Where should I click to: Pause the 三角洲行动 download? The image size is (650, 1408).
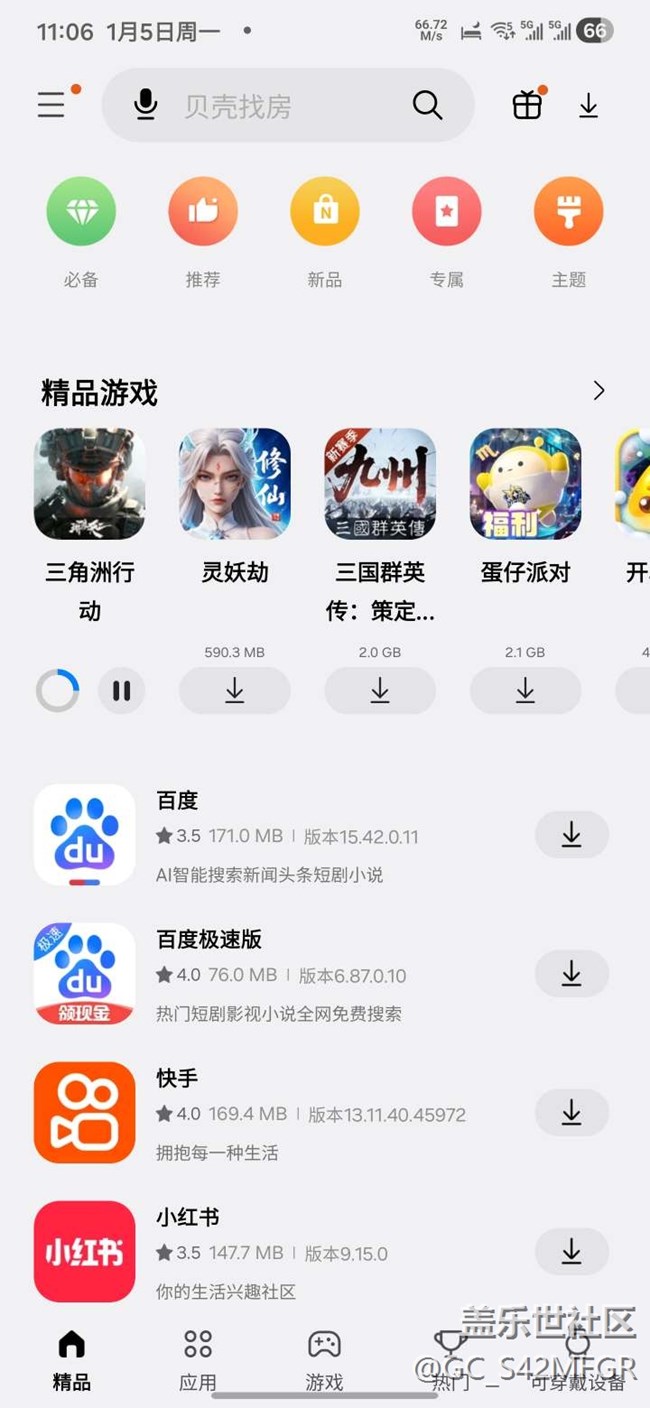(x=121, y=691)
